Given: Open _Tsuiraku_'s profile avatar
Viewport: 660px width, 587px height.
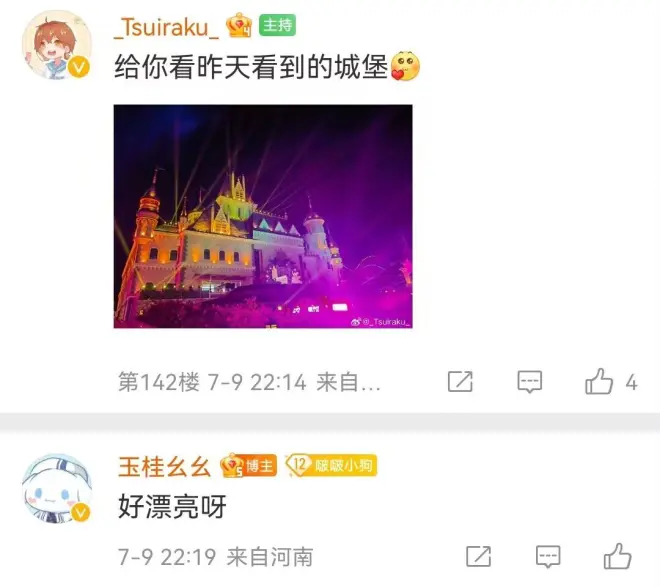Looking at the screenshot, I should pyautogui.click(x=55, y=46).
